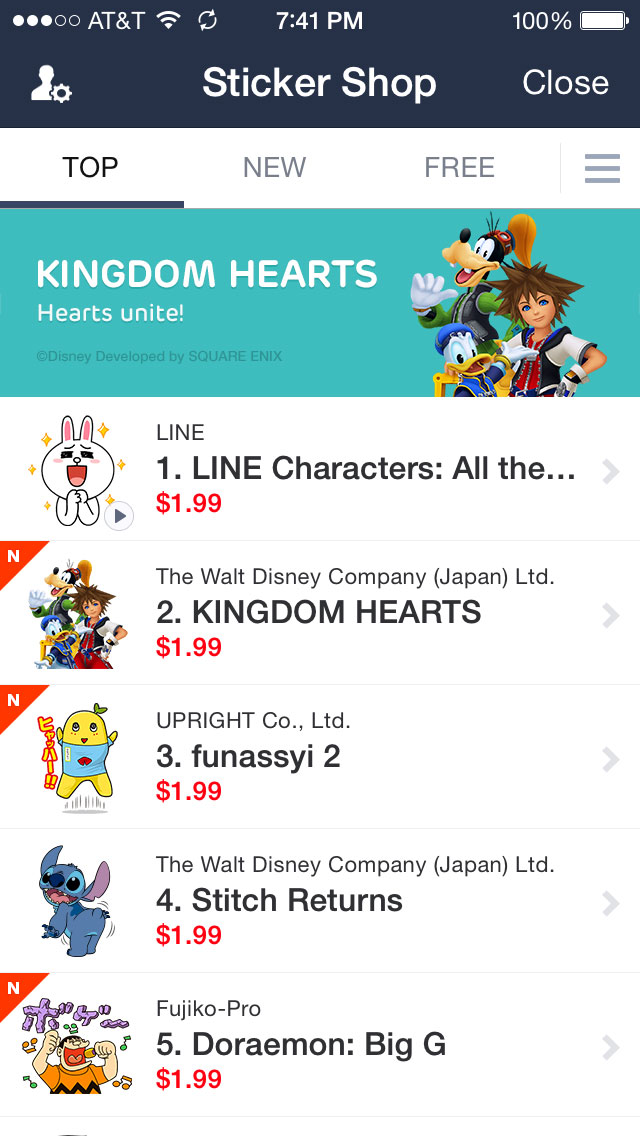Open the KINGDOM HEARTS banner
The width and height of the screenshot is (640, 1136).
(x=320, y=303)
